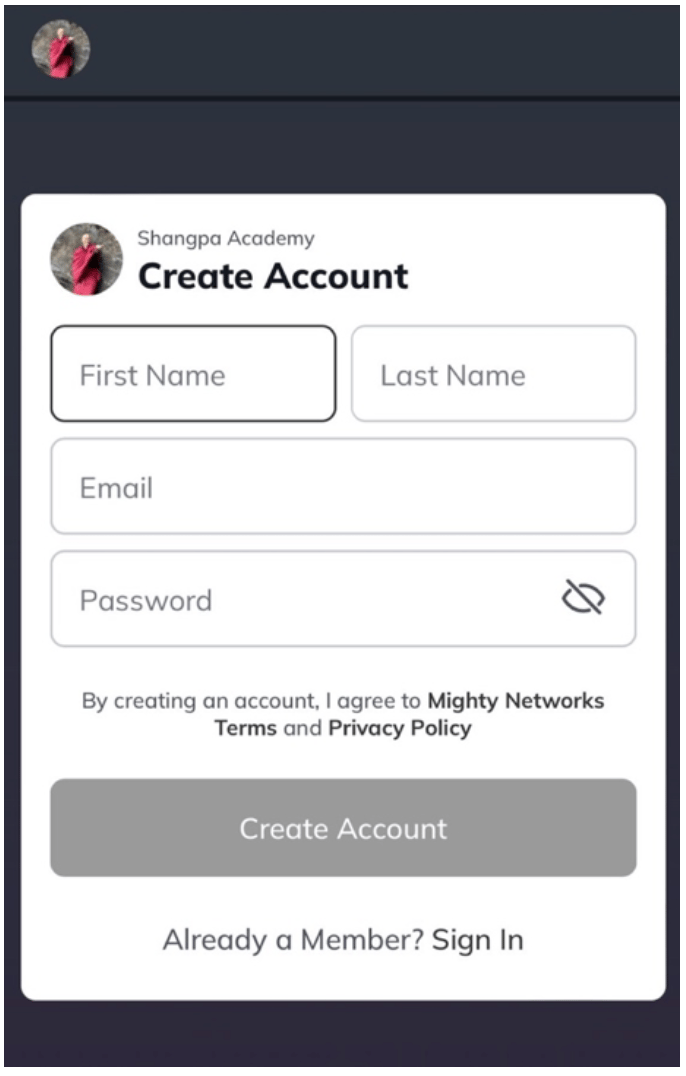This screenshot has height=1076, width=686.
Task: Open the Shangpa Academy avatar in header
Action: click(61, 49)
